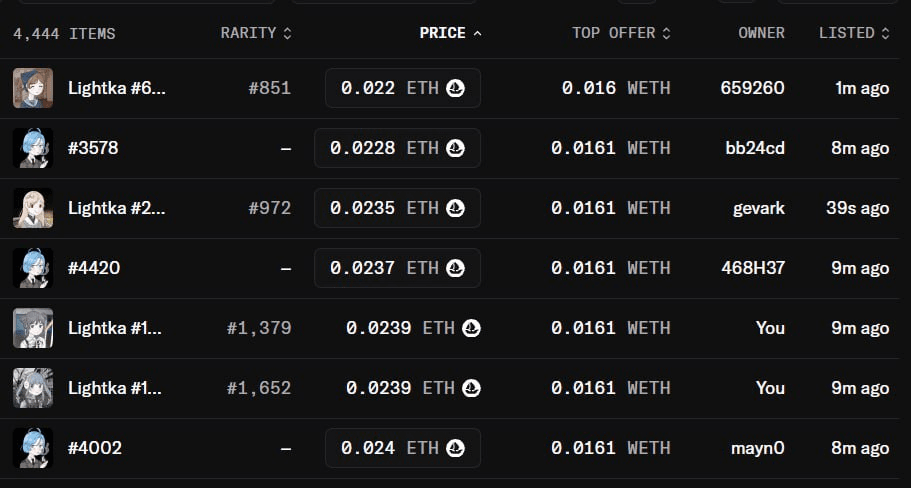911x488 pixels.
Task: Tap the 0.0237 ETH price for #4420
Action: coord(397,268)
